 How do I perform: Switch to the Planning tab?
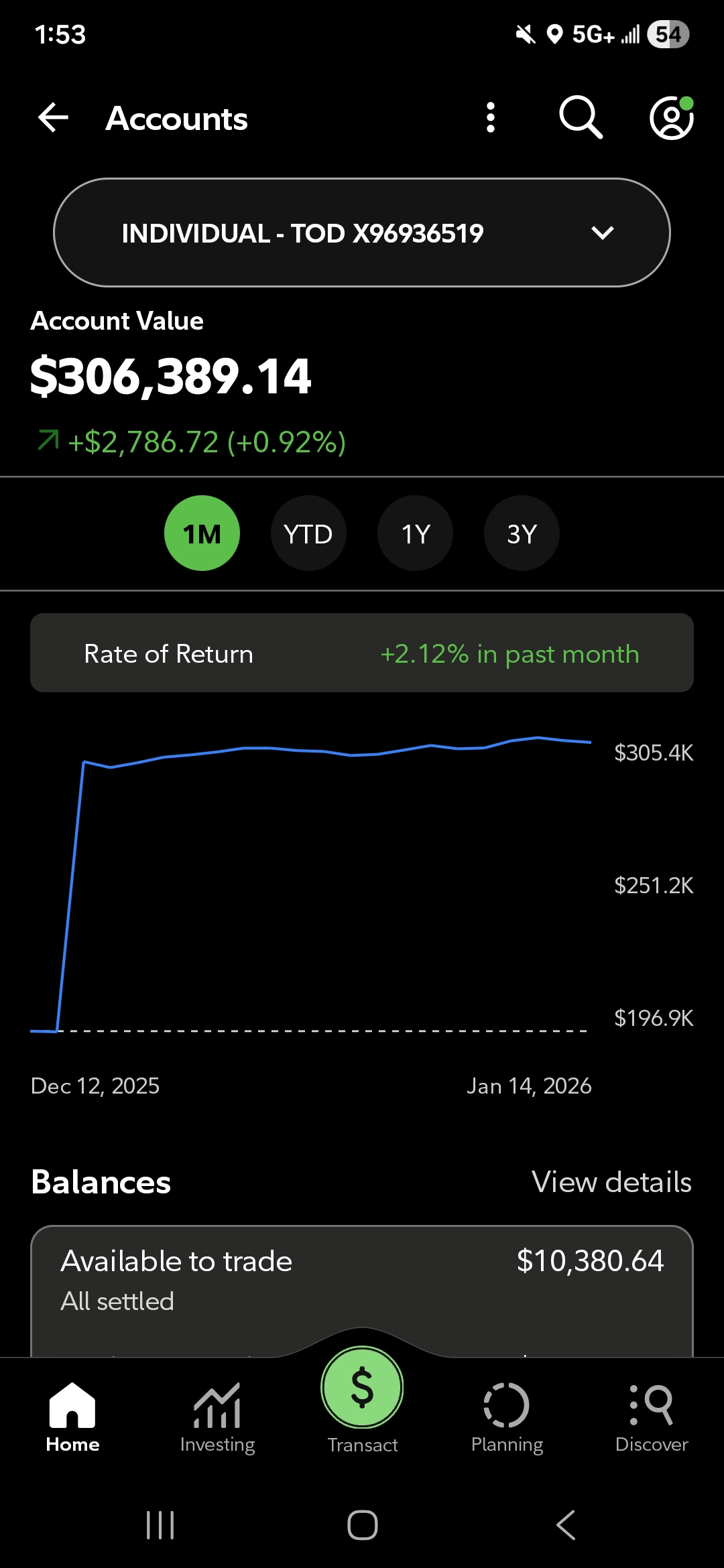[507, 1417]
